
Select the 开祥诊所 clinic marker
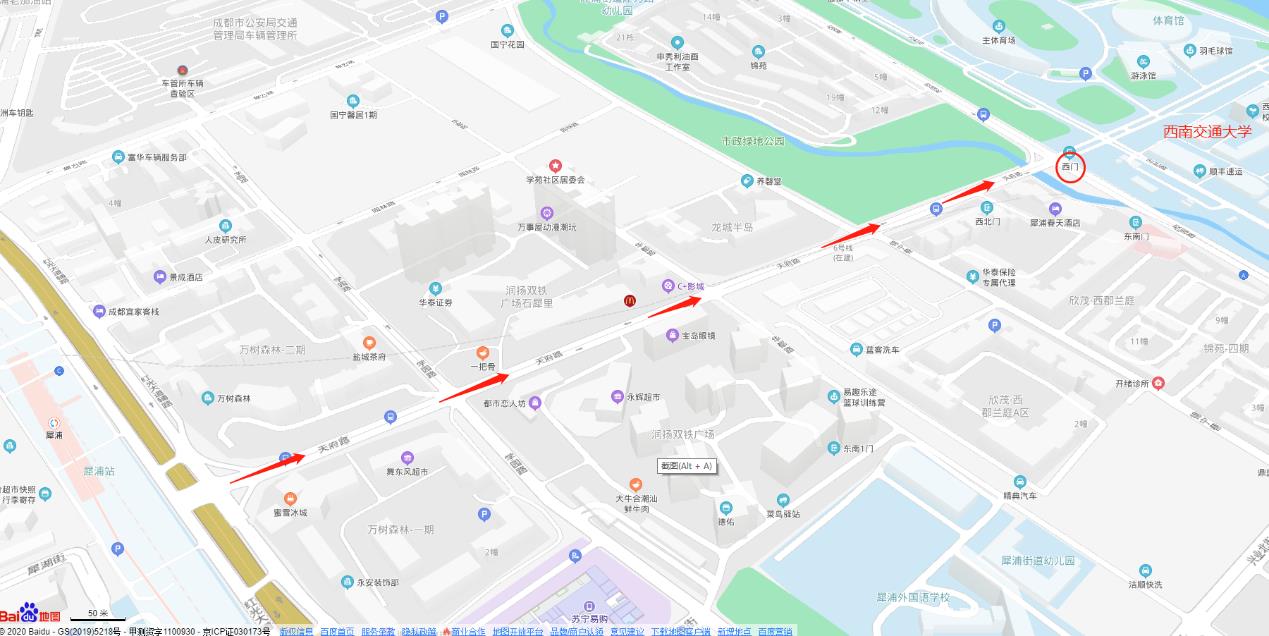coord(1158,383)
